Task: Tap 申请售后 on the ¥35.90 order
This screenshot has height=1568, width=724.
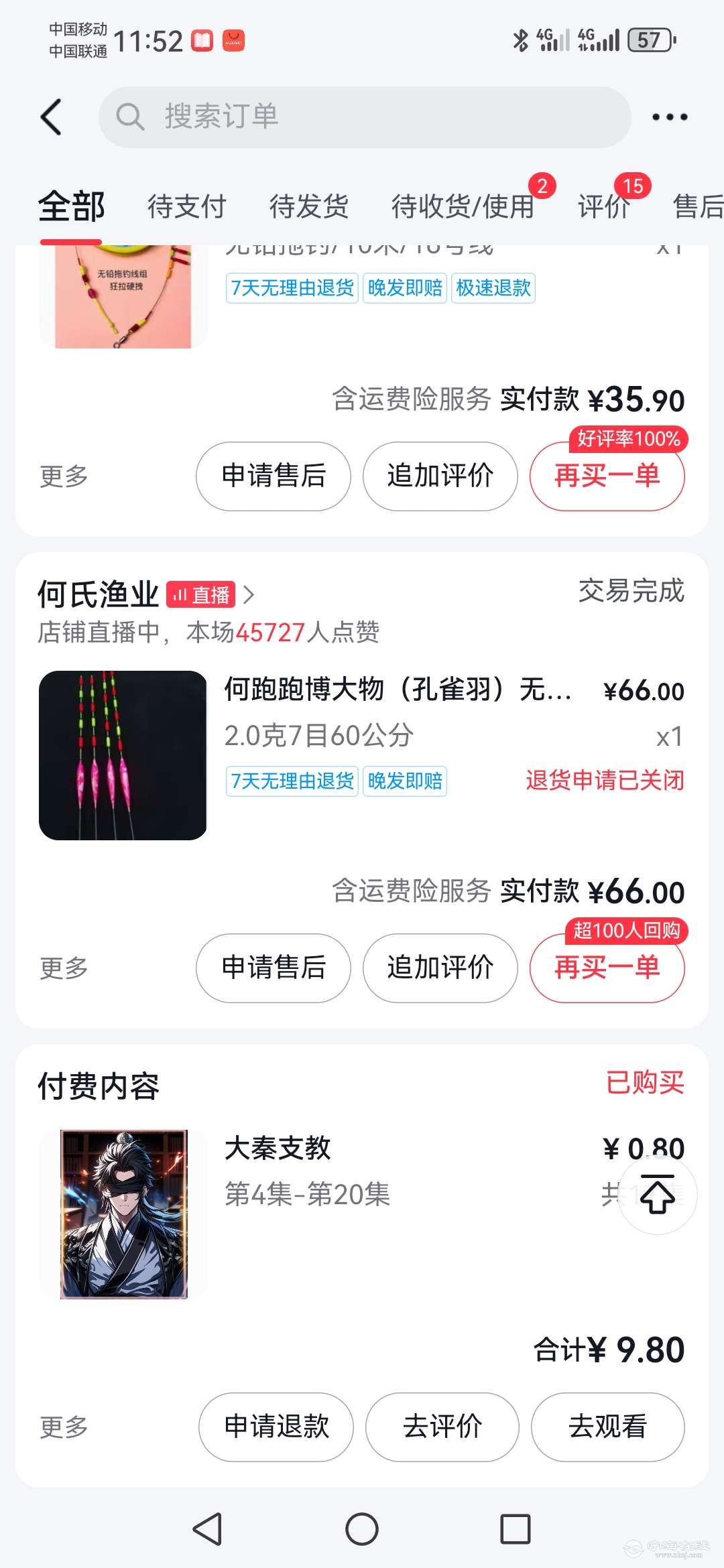Action: 274,476
